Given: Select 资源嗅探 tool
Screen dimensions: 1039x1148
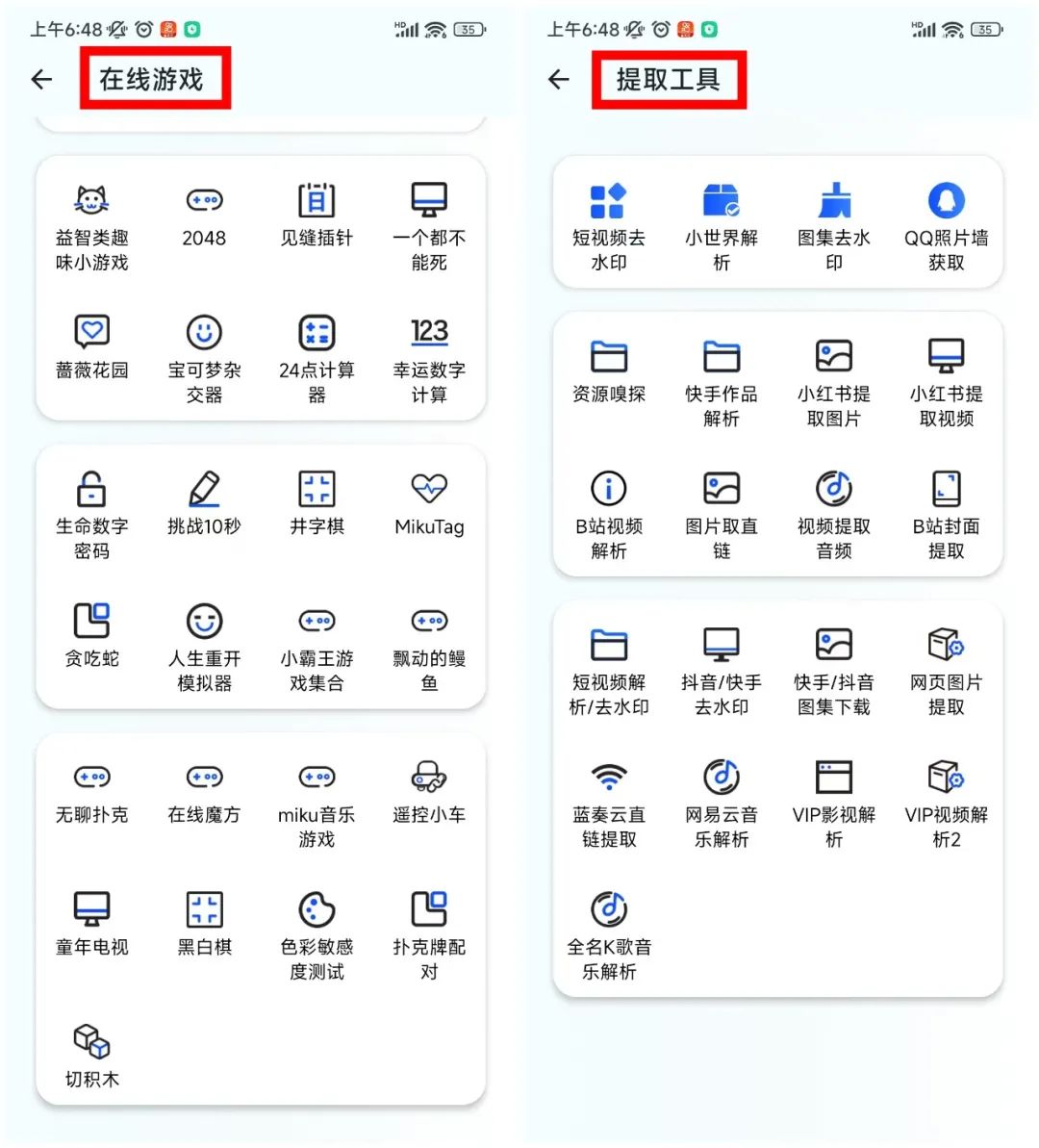Looking at the screenshot, I should click(608, 371).
